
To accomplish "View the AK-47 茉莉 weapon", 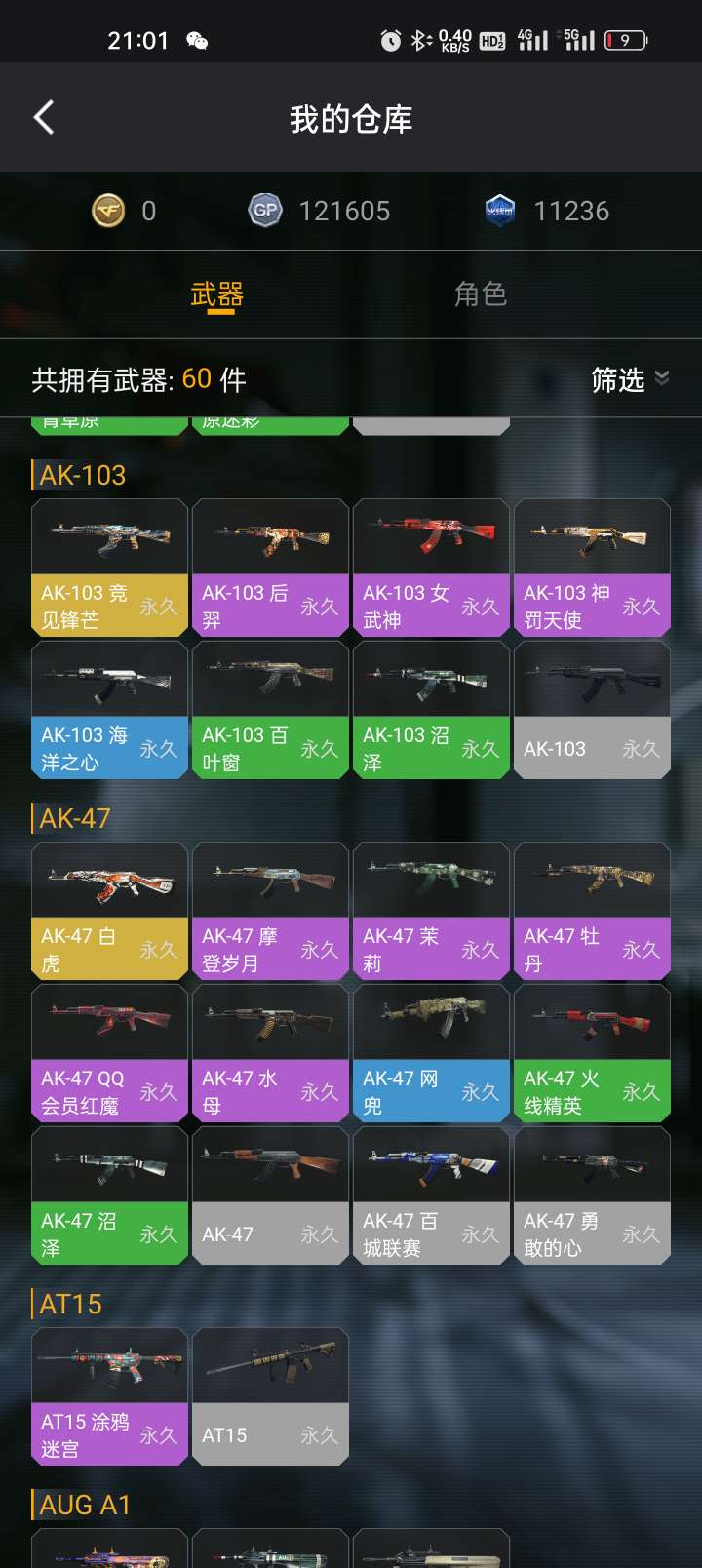I will 431,911.
